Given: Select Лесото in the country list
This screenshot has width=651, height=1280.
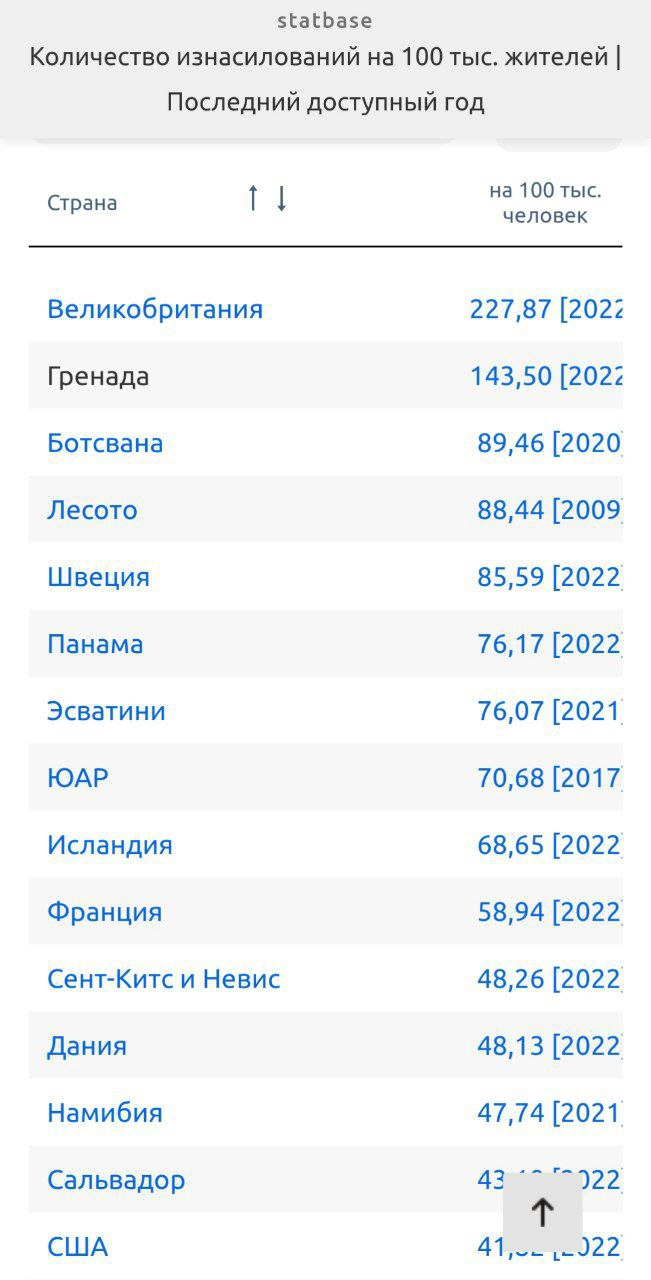Looking at the screenshot, I should 92,510.
